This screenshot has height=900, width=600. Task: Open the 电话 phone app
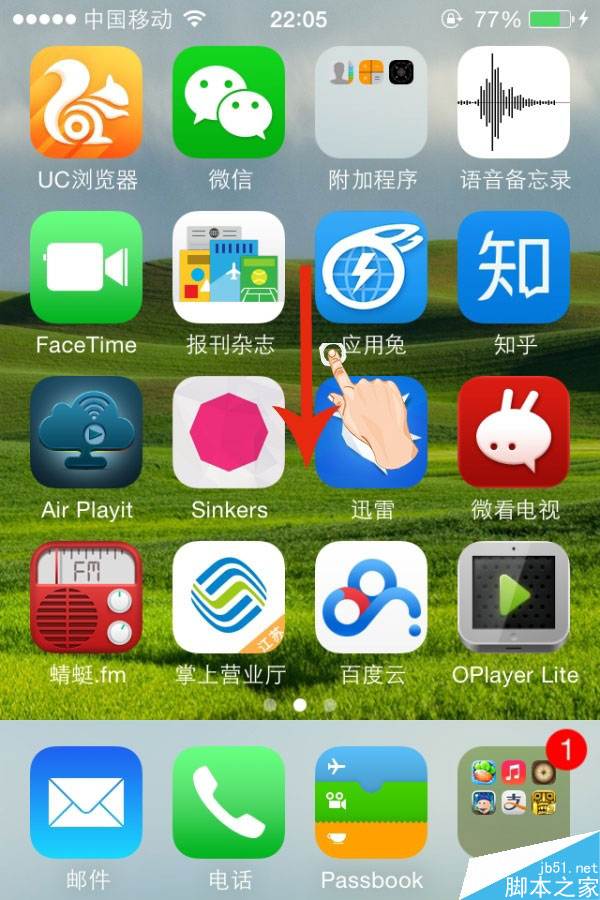tap(229, 802)
